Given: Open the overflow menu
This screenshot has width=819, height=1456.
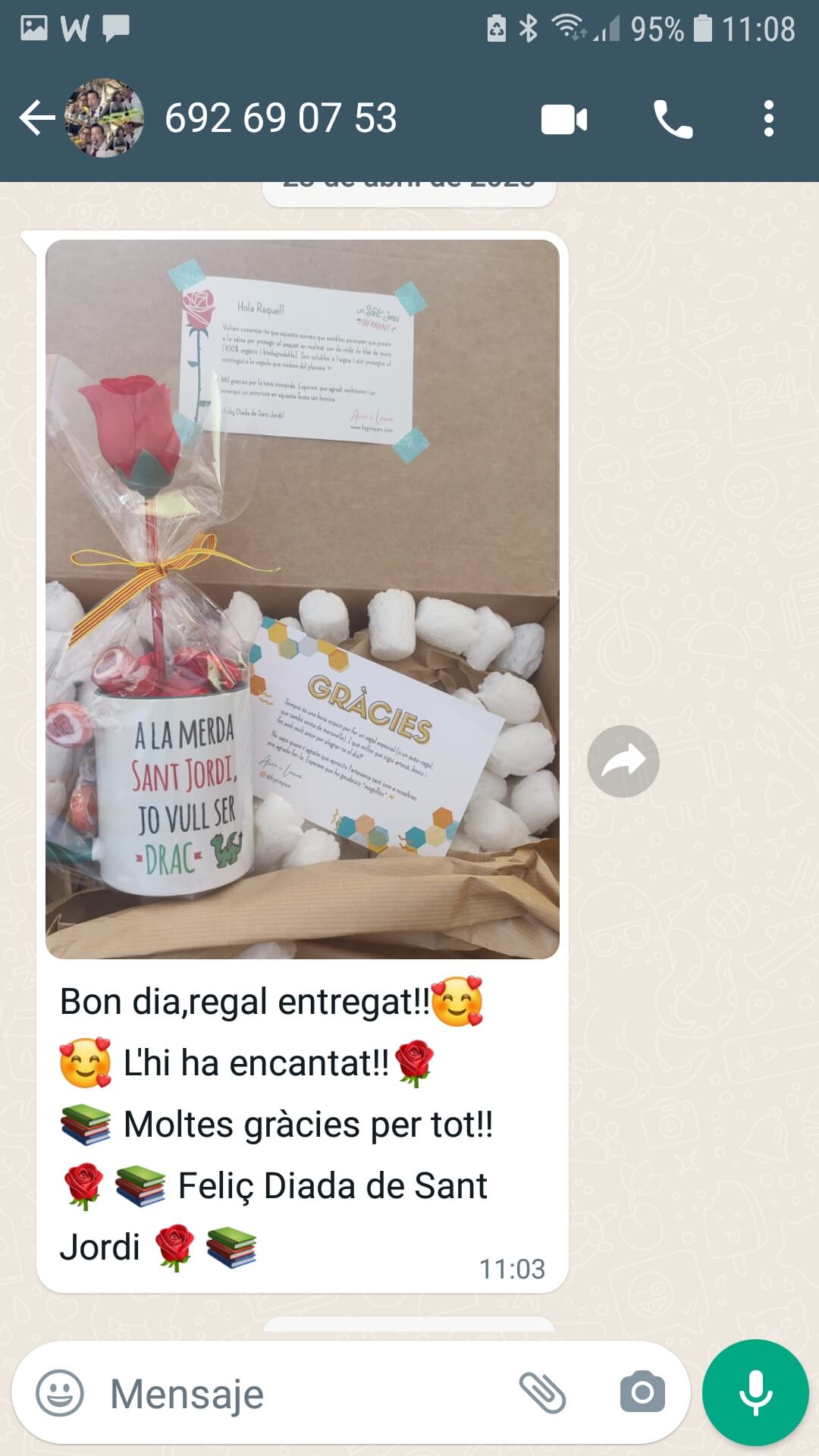Looking at the screenshot, I should (769, 119).
